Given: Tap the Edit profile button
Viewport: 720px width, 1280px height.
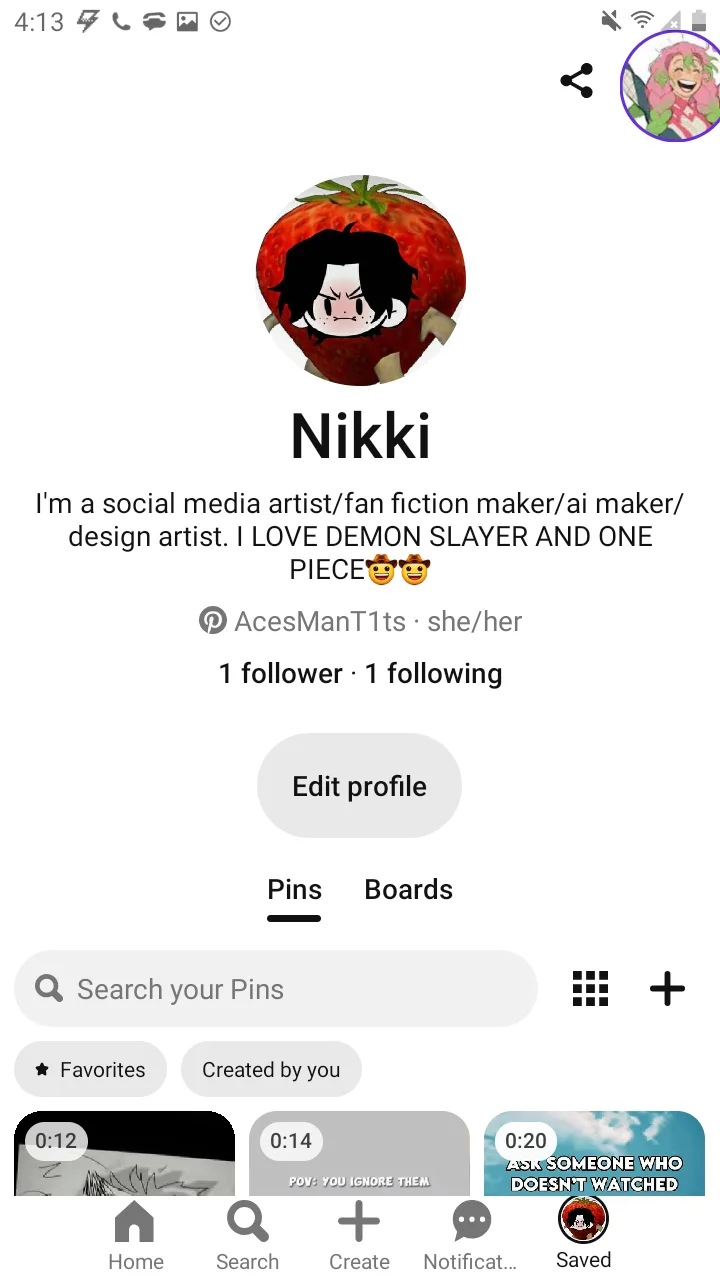Looking at the screenshot, I should tap(359, 786).
